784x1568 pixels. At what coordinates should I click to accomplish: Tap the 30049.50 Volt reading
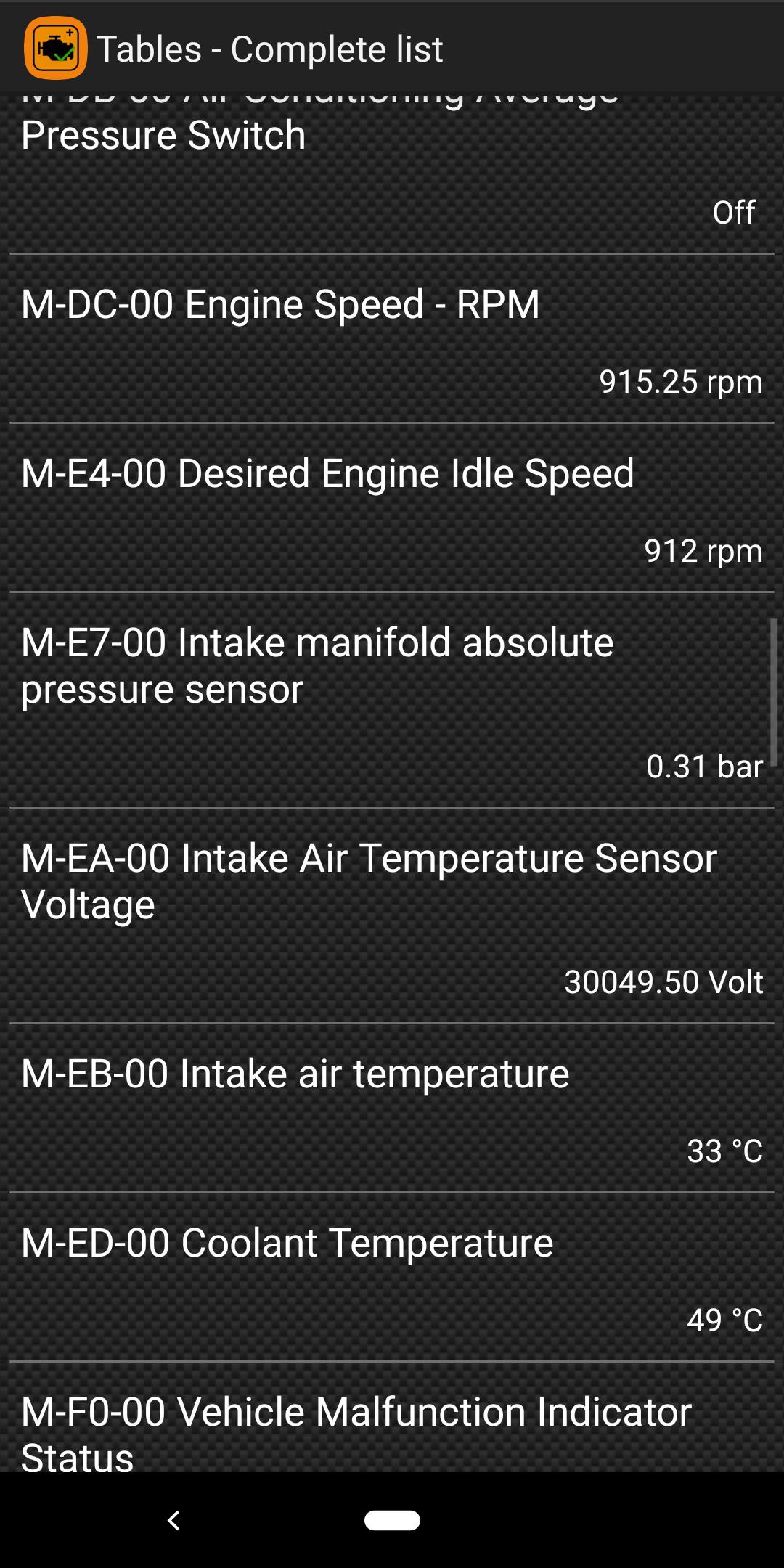pyautogui.click(x=663, y=981)
